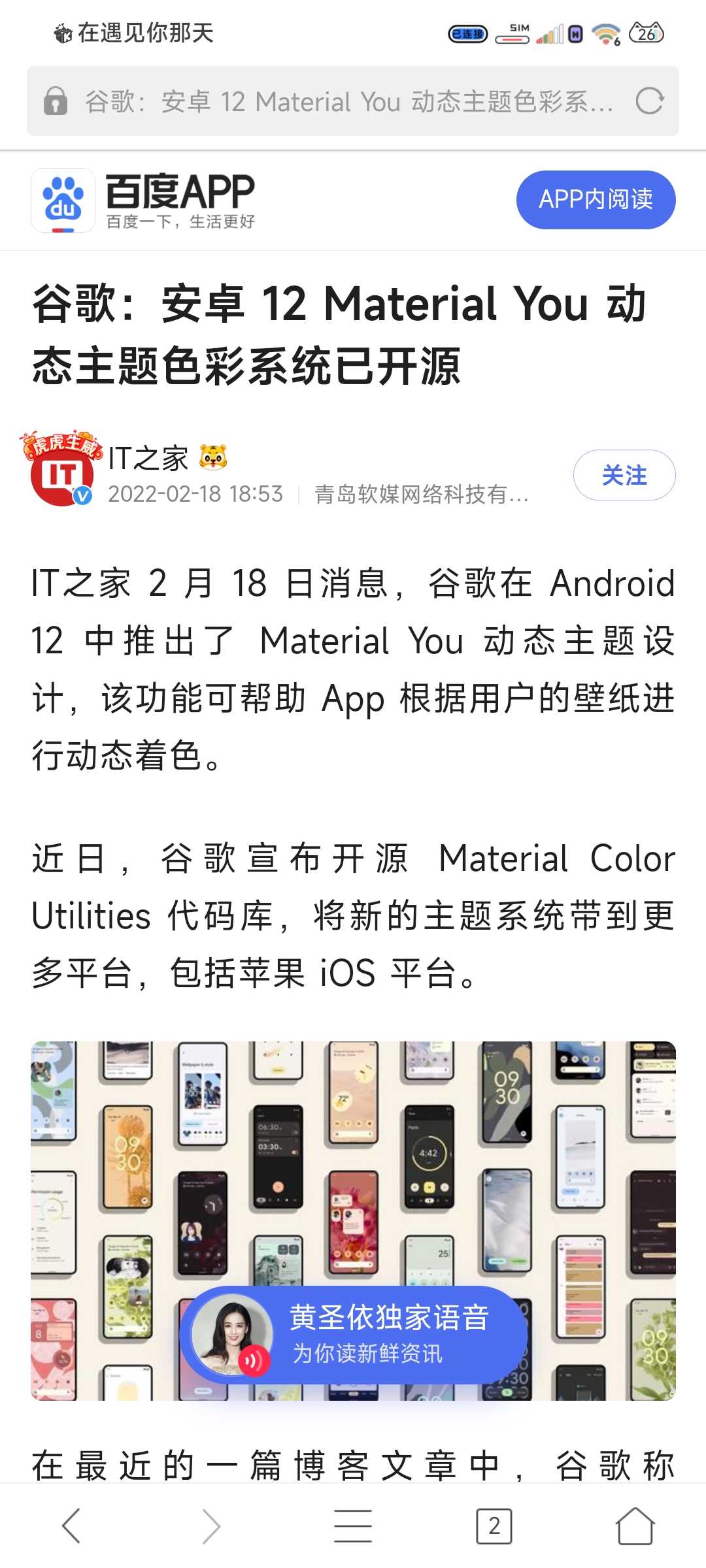Viewport: 706px width, 1568px height.
Task: Follow IT之家 with the 关注 button
Action: pyautogui.click(x=624, y=475)
